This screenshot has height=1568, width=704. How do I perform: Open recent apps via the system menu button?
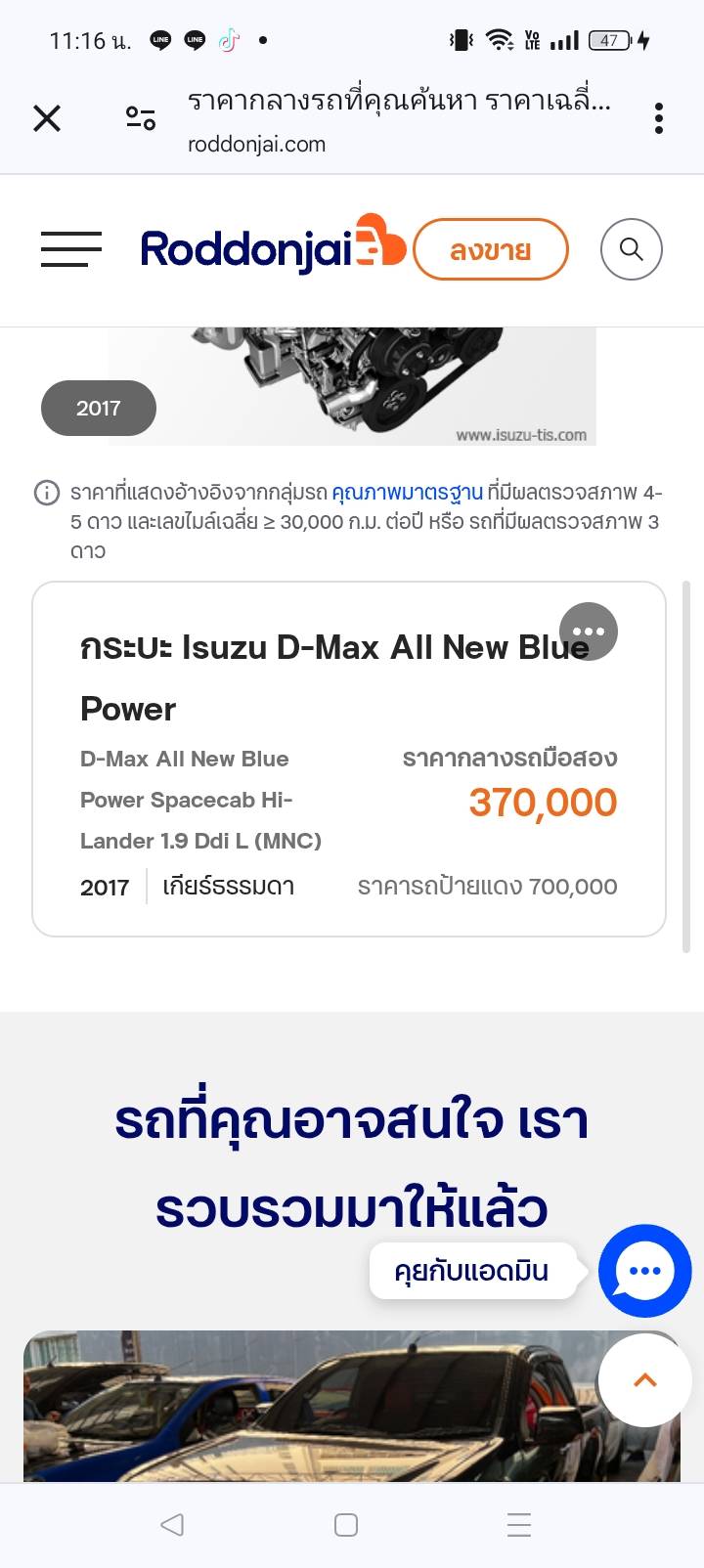[x=519, y=1525]
